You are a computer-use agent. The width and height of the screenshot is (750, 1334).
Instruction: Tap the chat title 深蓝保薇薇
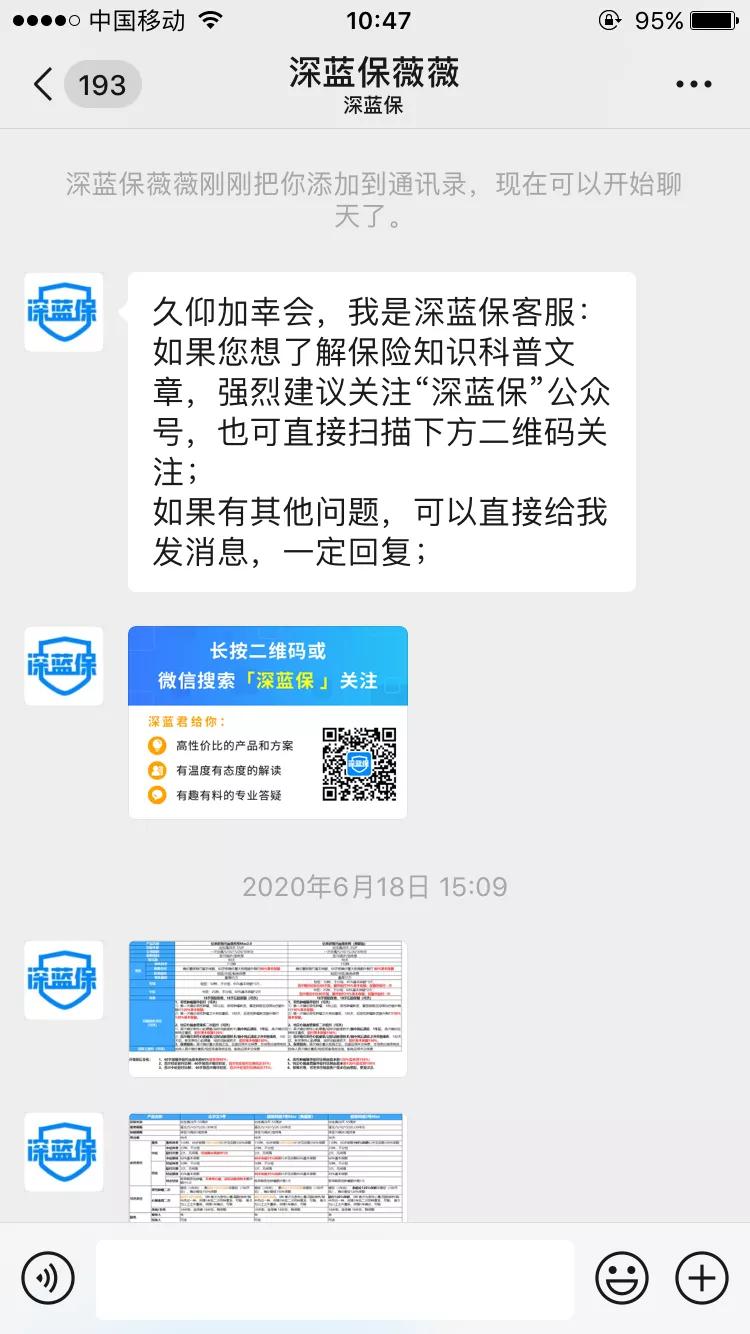coord(375,75)
